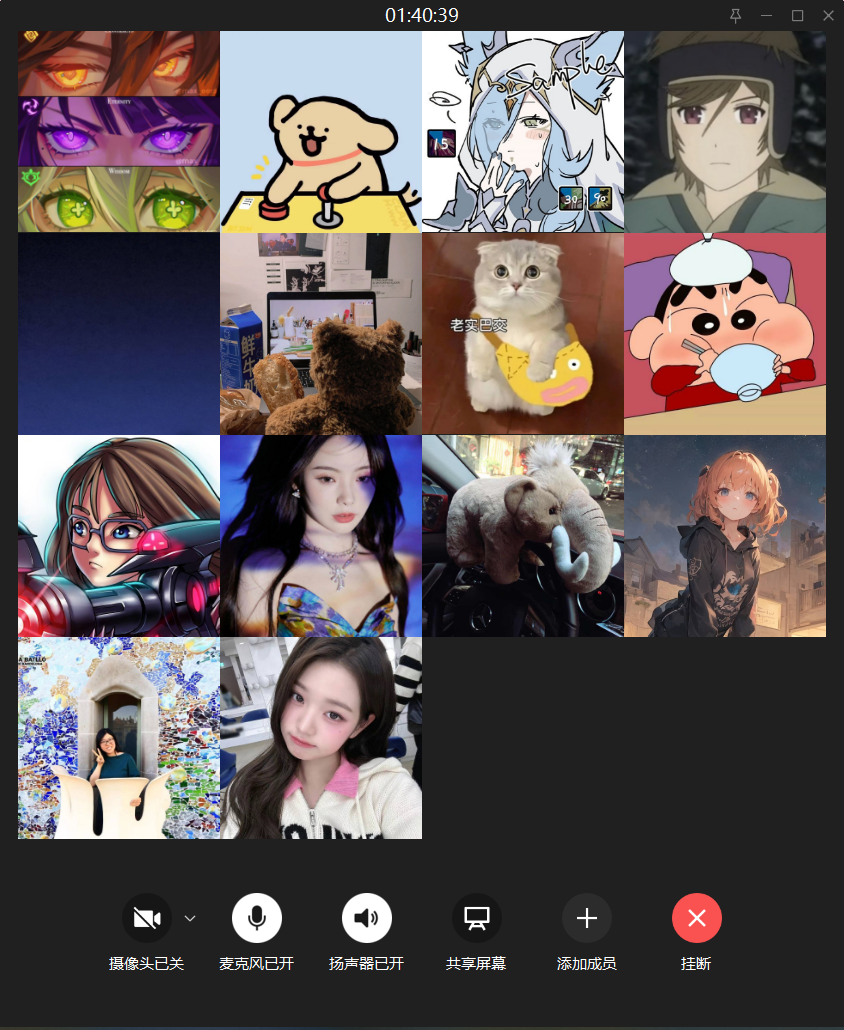Pin the call window on top
844x1030 pixels.
[736, 15]
